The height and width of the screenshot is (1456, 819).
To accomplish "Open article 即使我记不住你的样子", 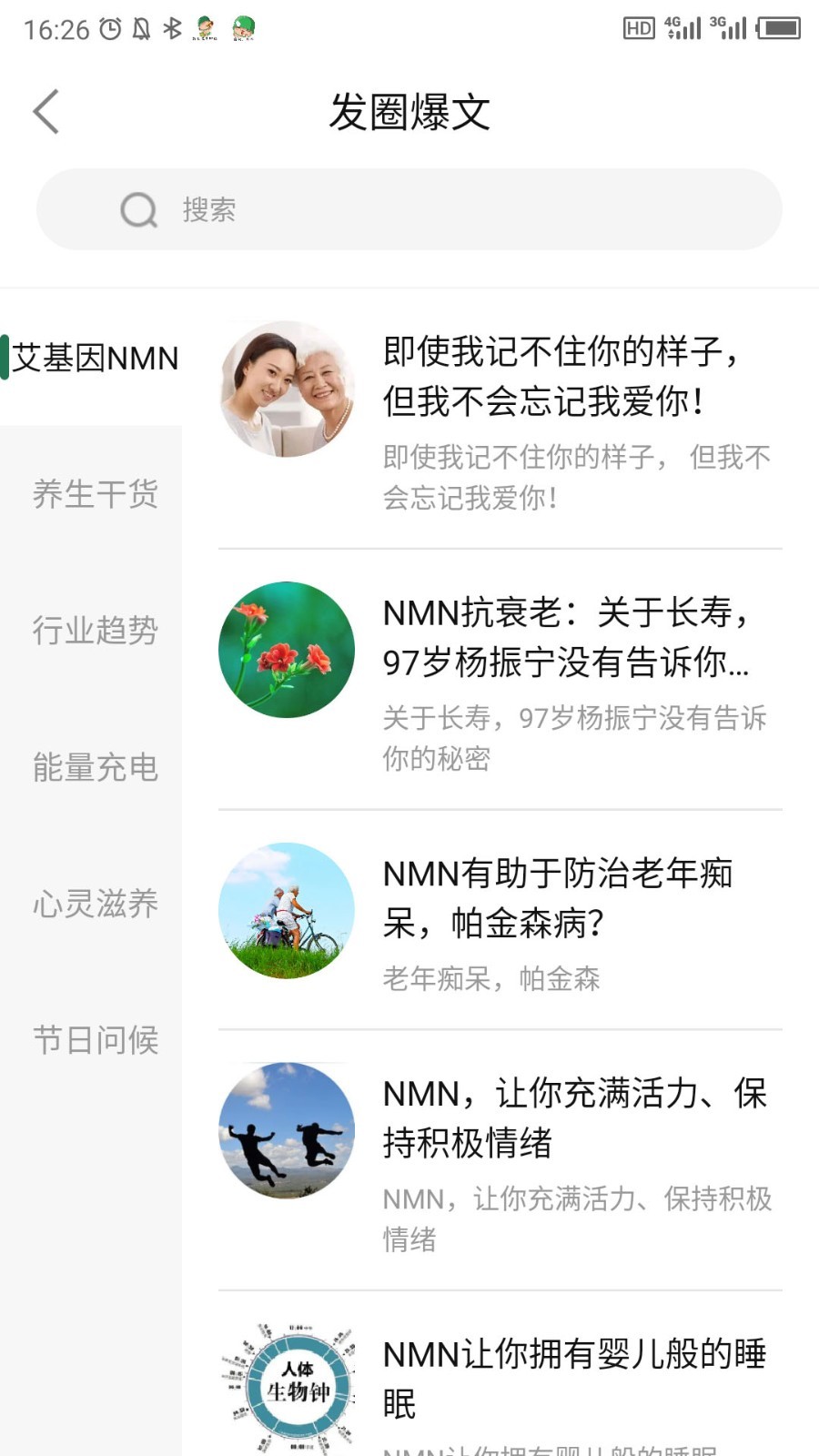I will [562, 375].
